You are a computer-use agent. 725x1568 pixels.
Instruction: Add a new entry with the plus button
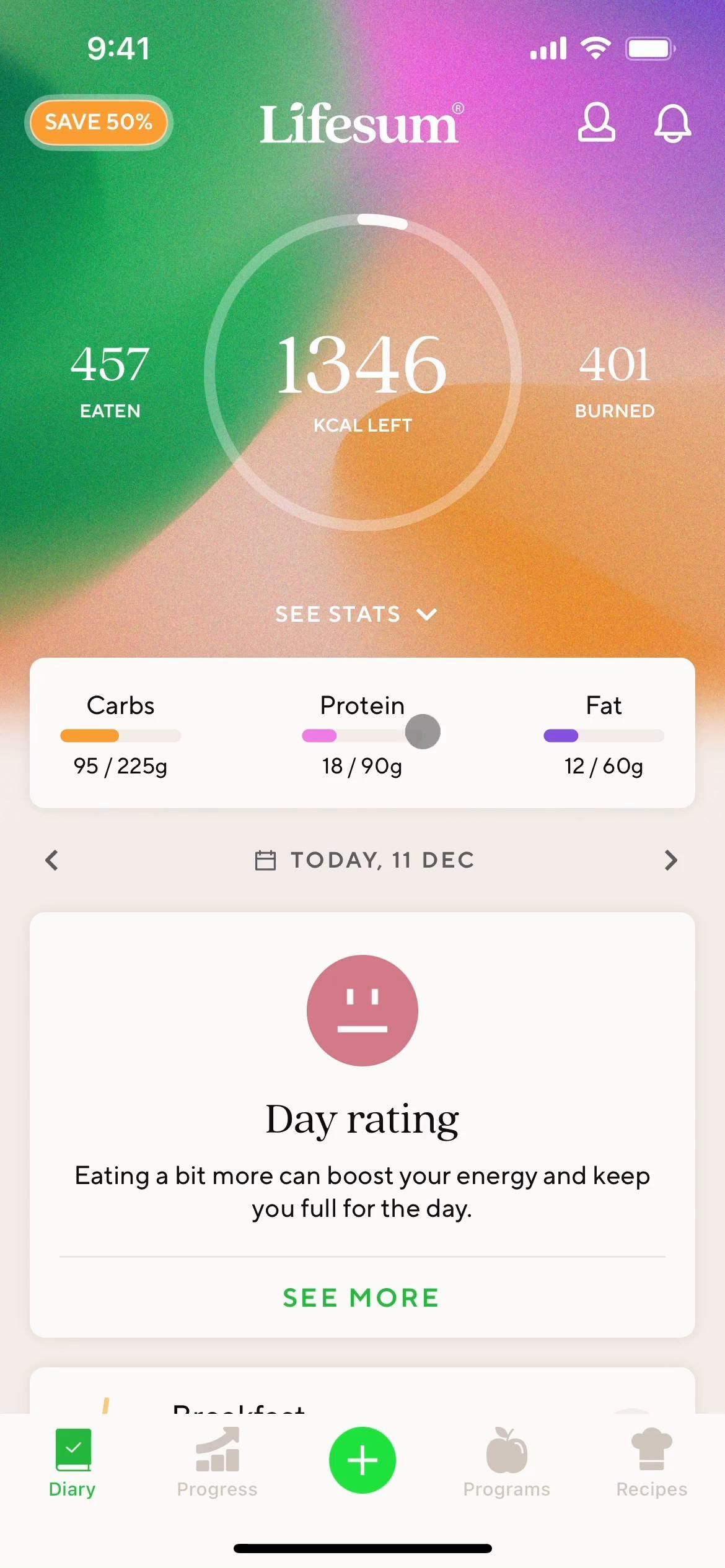[x=362, y=1460]
